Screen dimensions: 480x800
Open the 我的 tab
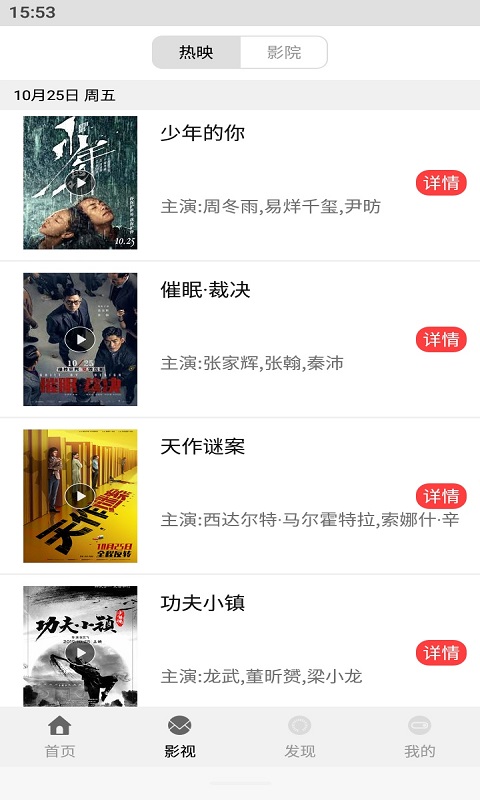point(420,737)
